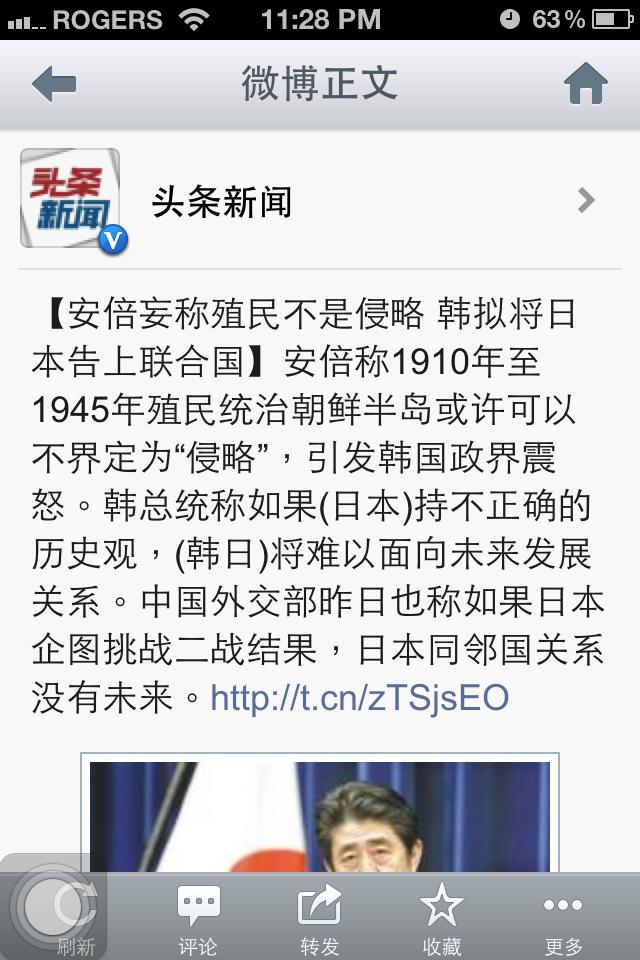Open the 头条新闻 profile row

320,201
